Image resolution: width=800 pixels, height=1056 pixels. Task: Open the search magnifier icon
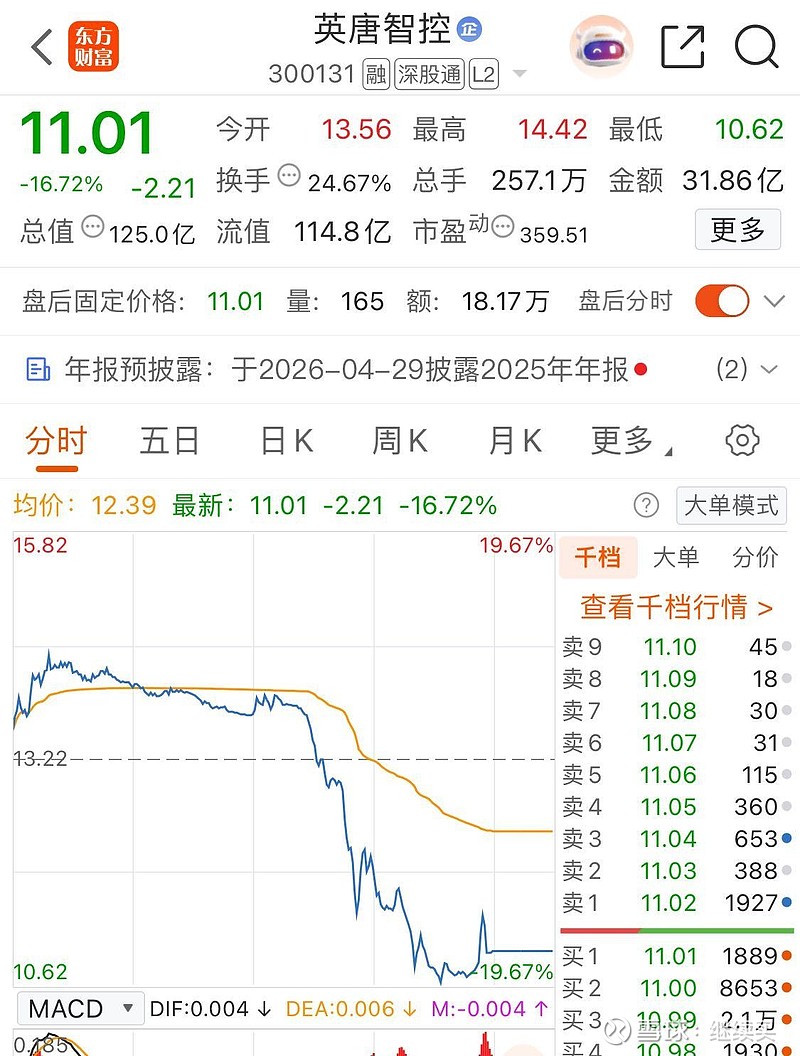click(756, 45)
